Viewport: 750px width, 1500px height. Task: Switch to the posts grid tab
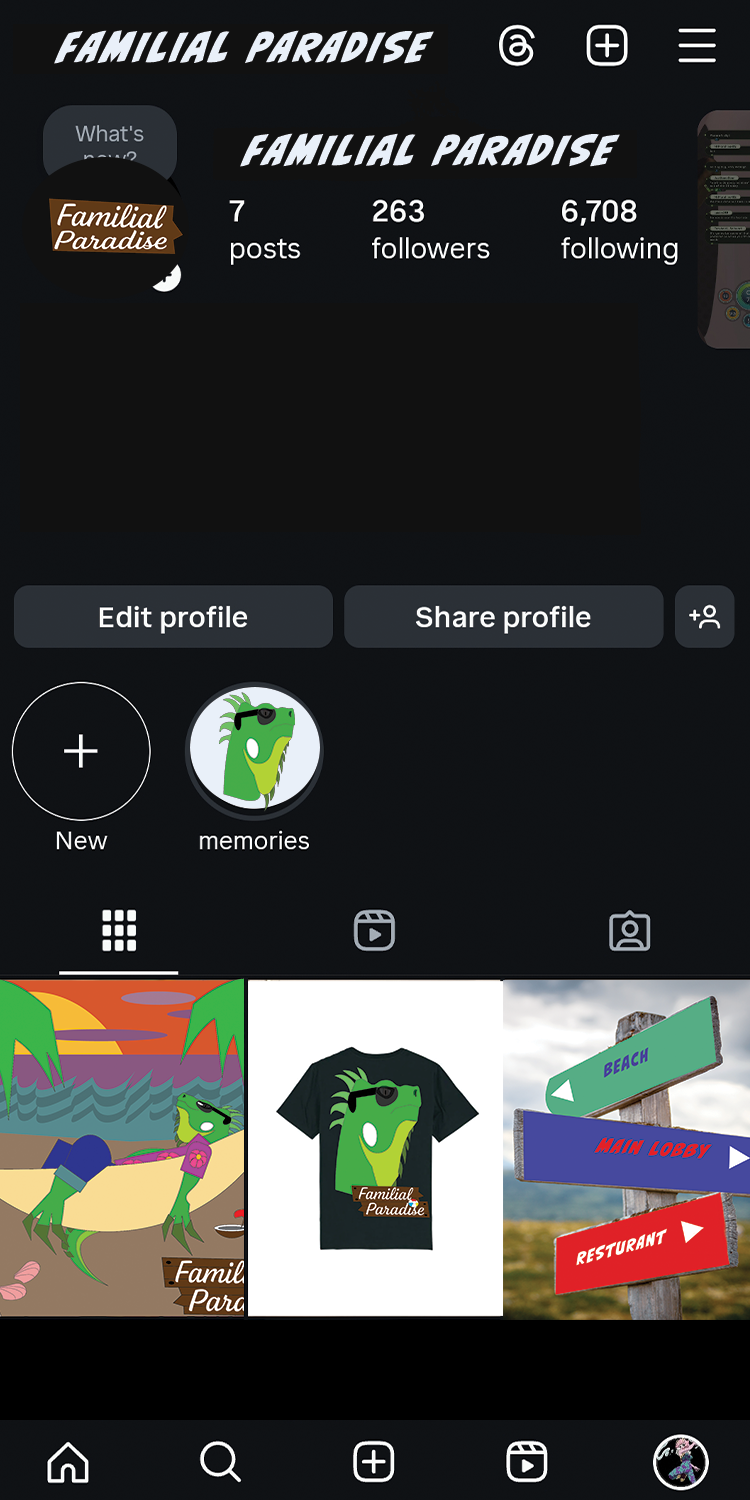[119, 931]
